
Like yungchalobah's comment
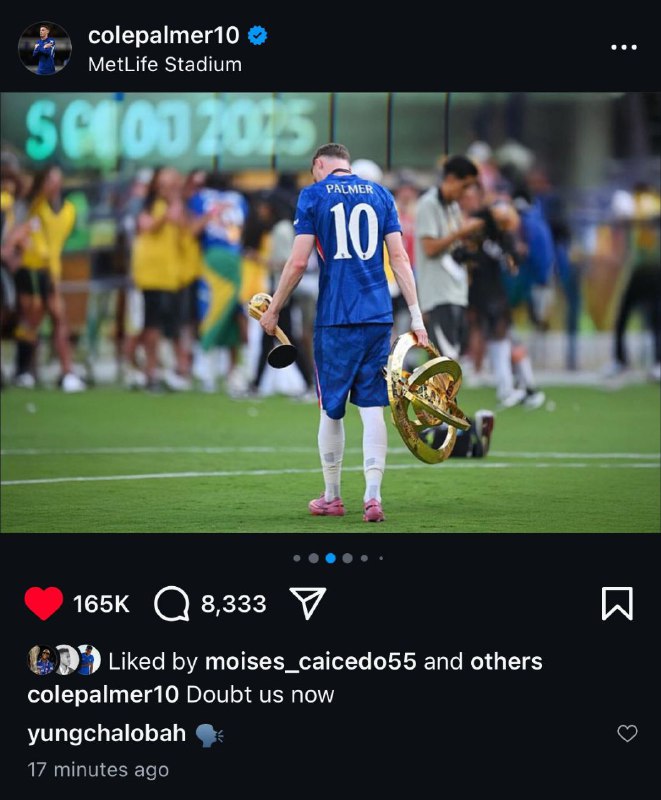[x=627, y=734]
